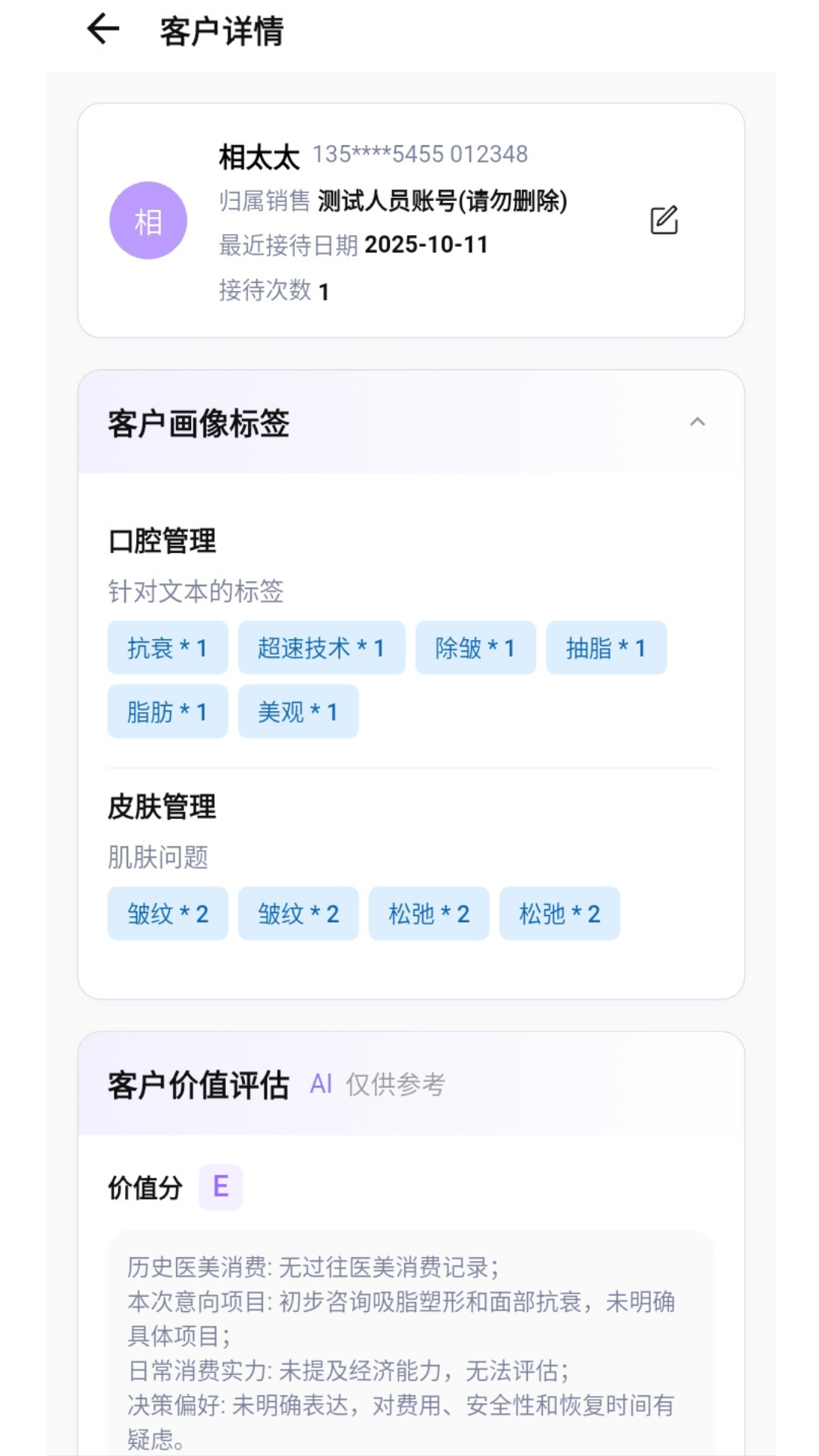Select the 脂肪 * 1 tag
Viewport: 819px width, 1456px height.
click(166, 711)
